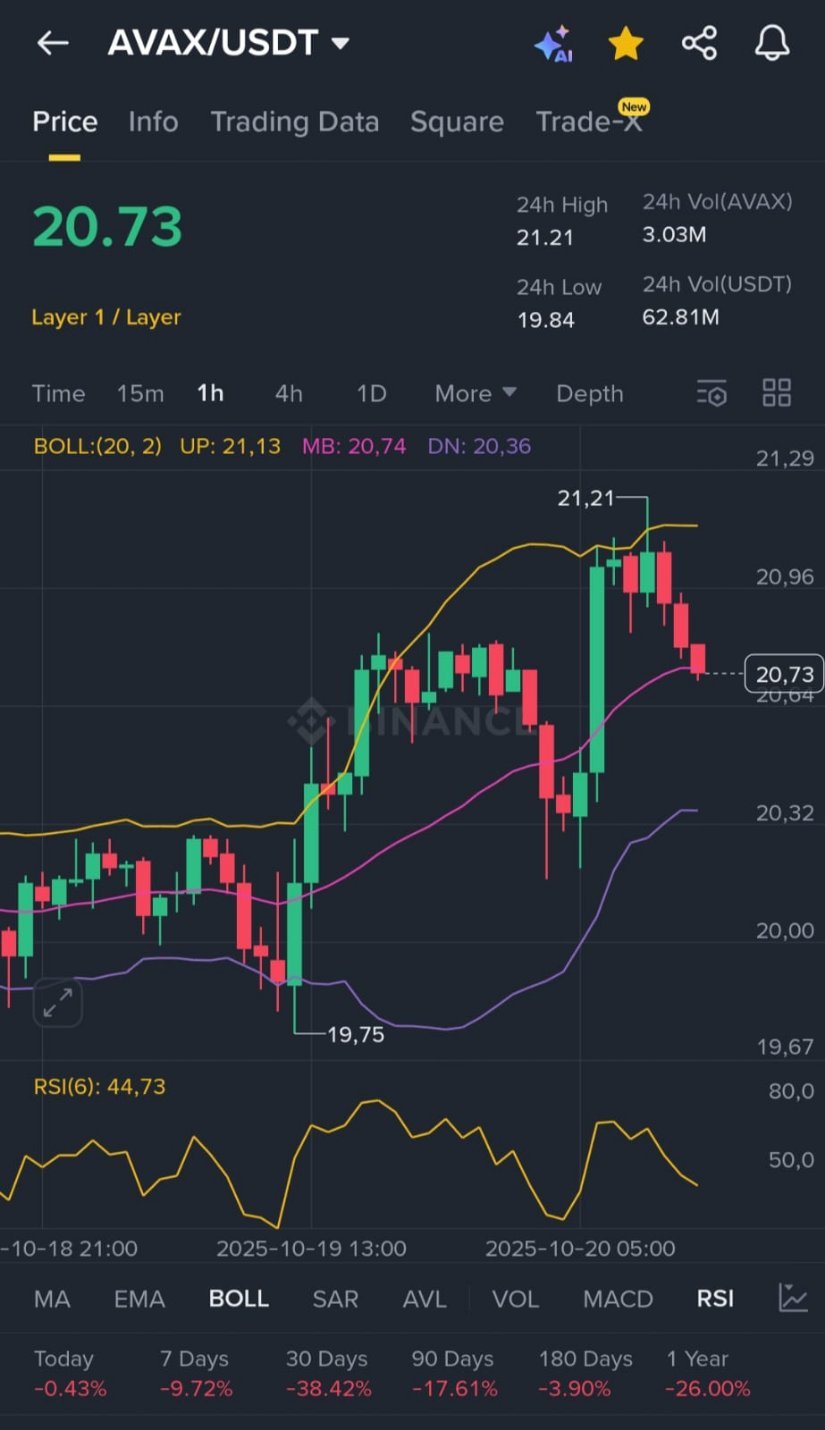Open the Square tab
This screenshot has height=1430, width=825.
pos(456,122)
